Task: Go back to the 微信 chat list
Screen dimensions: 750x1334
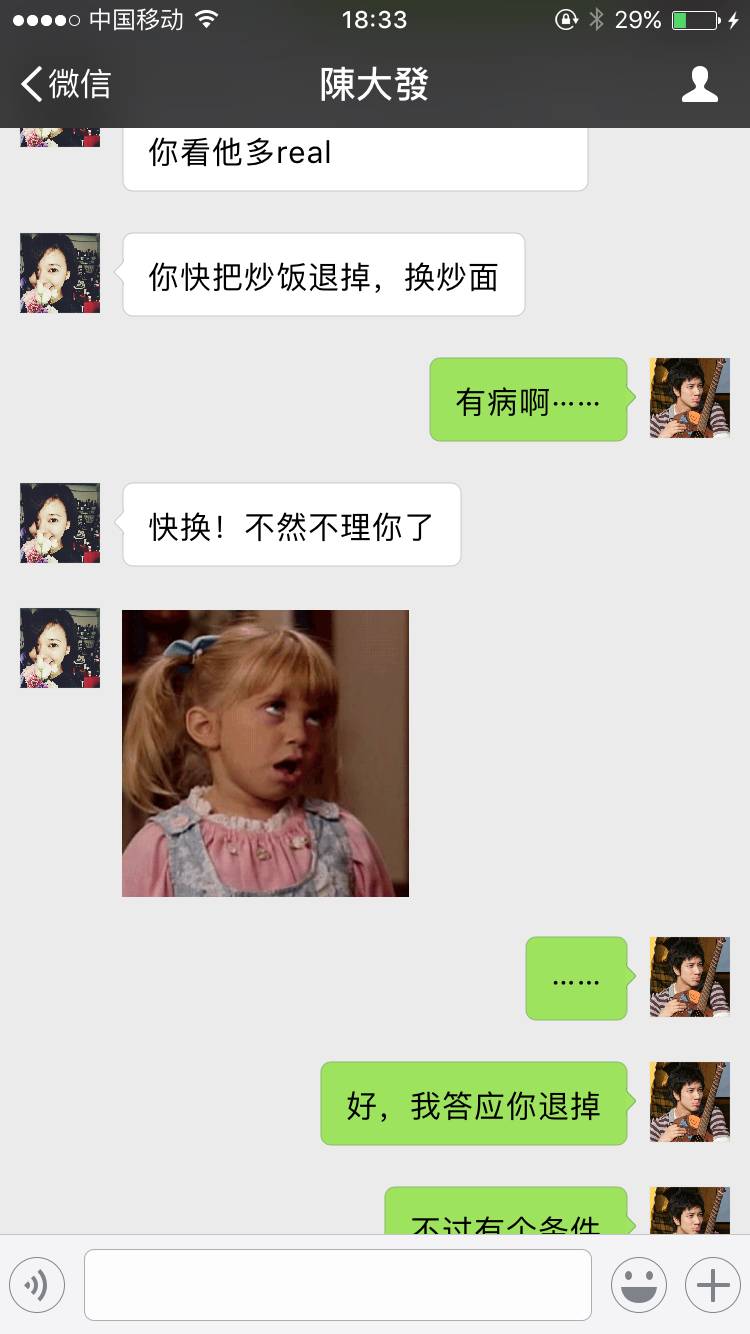Action: pyautogui.click(x=66, y=84)
